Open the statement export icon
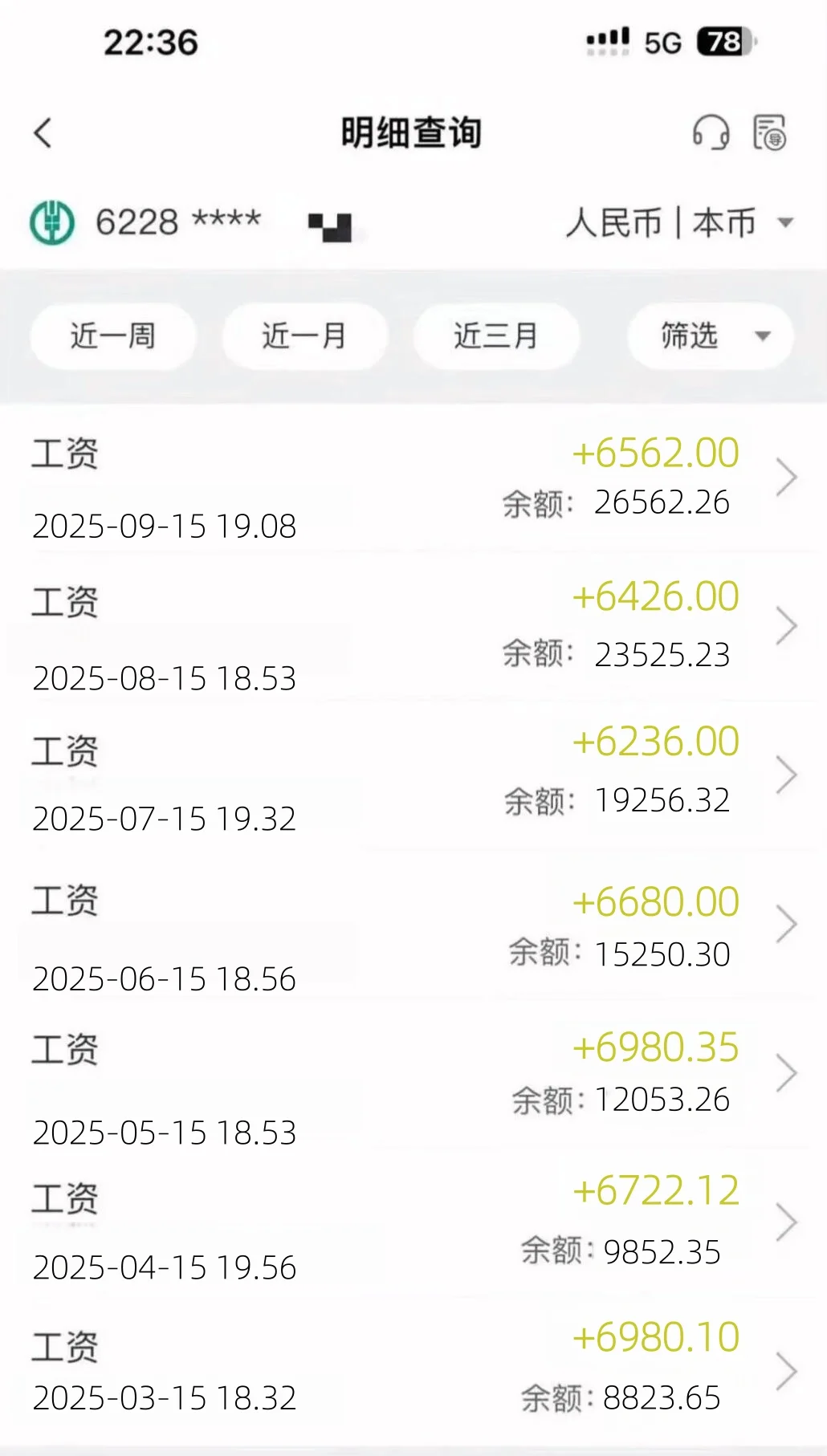This screenshot has width=827, height=1456. coord(769,132)
